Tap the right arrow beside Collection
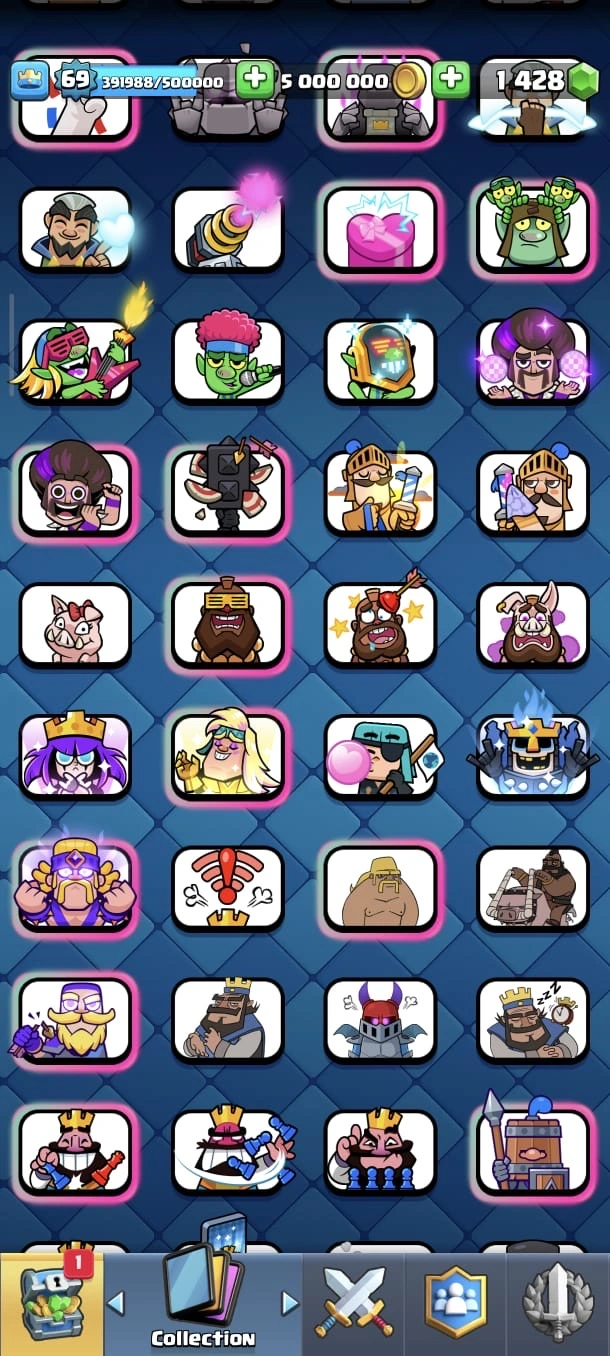The image size is (610, 1356). (x=290, y=1302)
